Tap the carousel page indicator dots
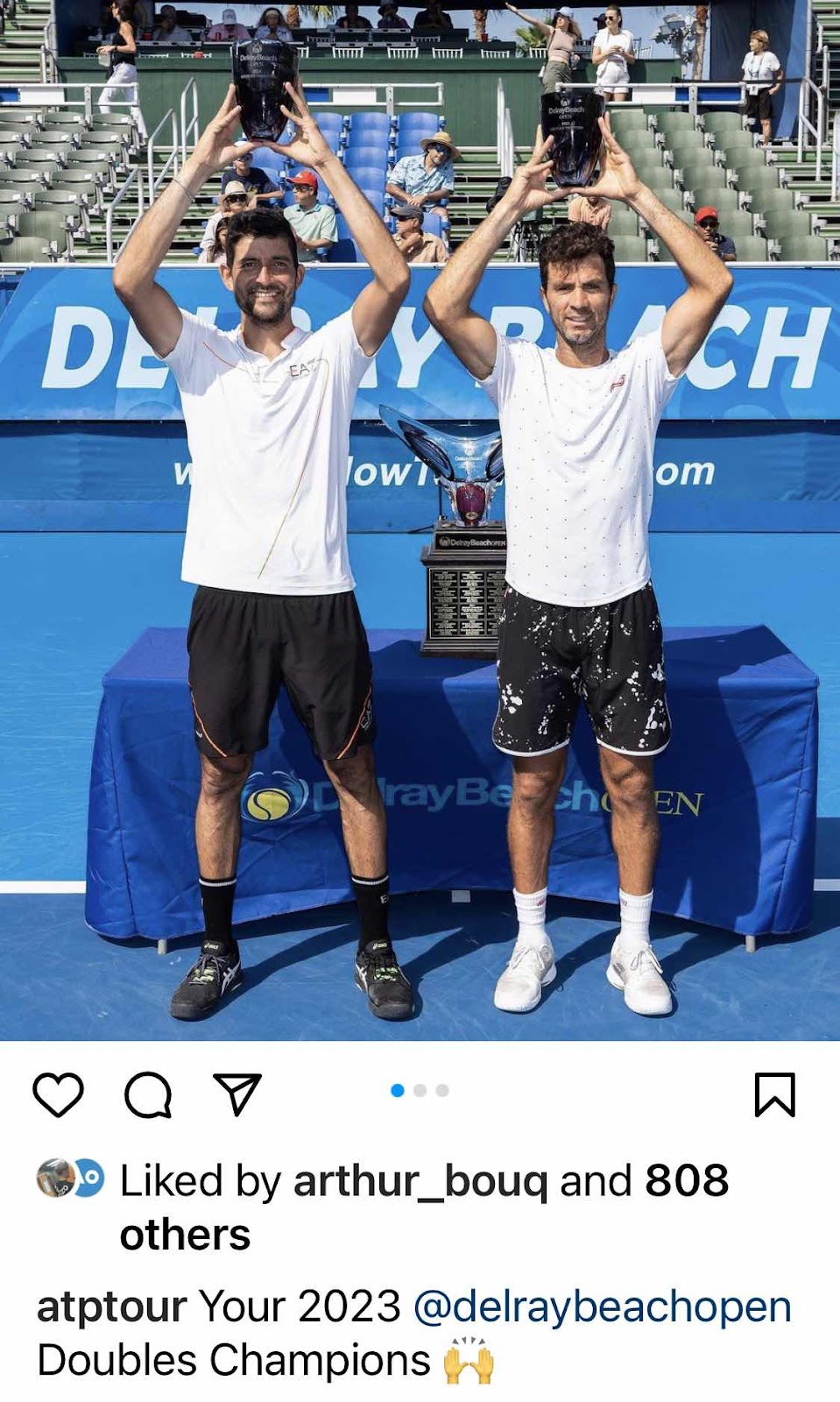Screen dimensions: 840x1402 [420, 1090]
